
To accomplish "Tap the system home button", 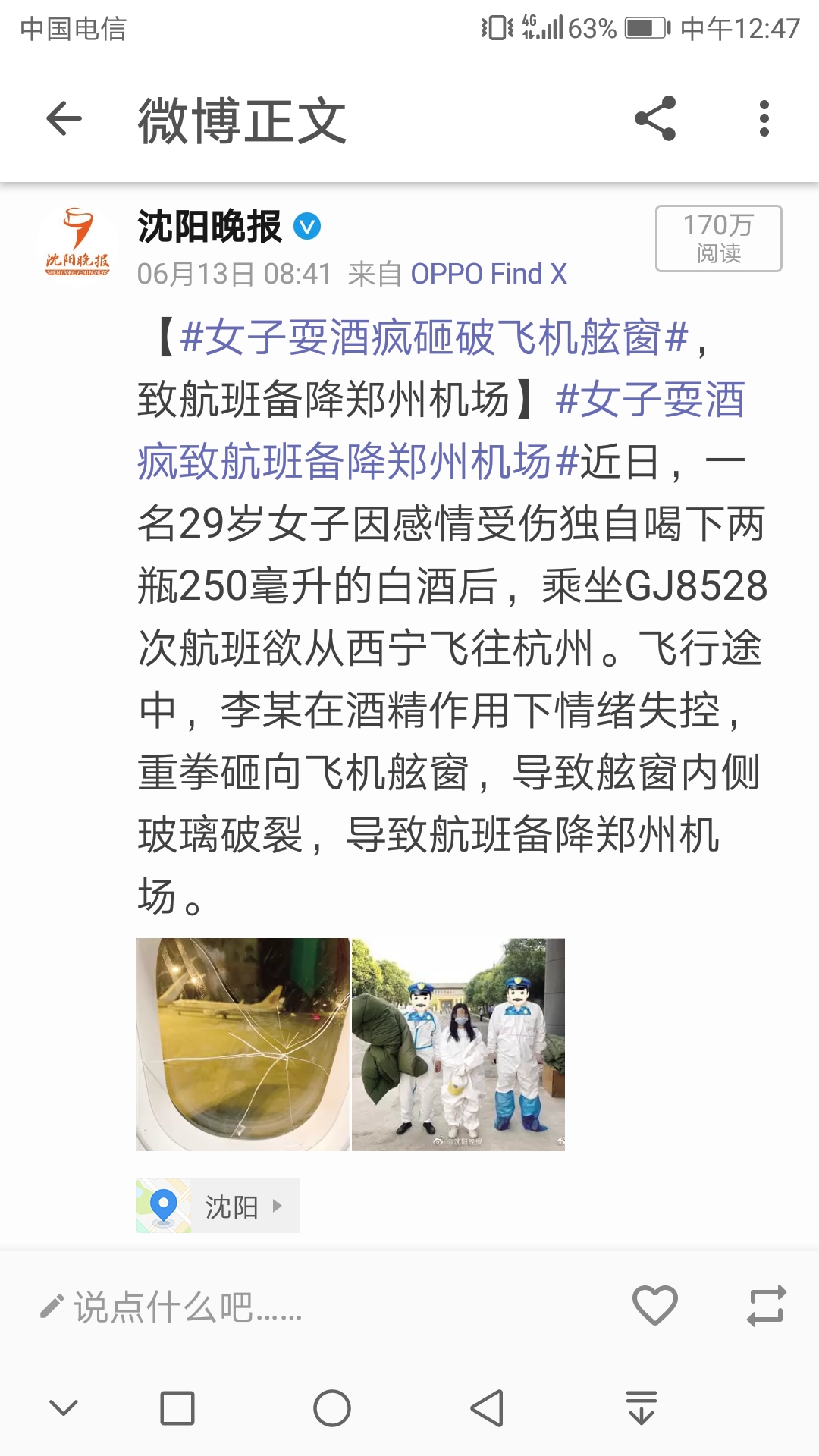I will (x=332, y=1408).
